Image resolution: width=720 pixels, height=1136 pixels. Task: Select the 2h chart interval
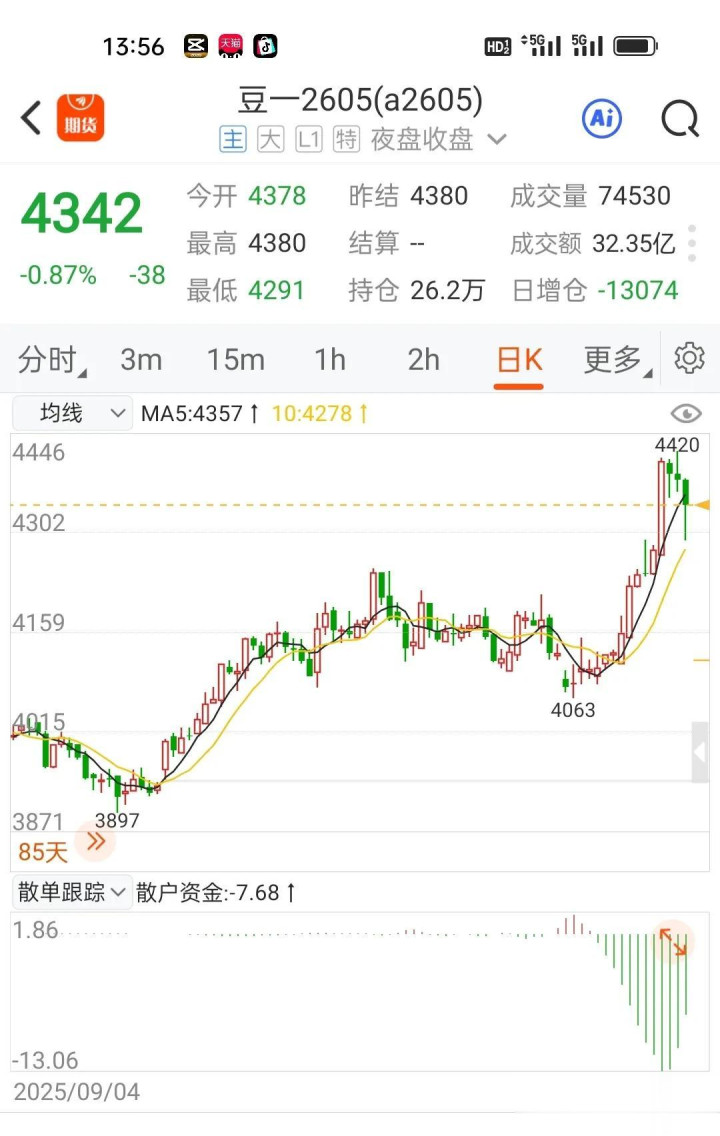tap(424, 359)
